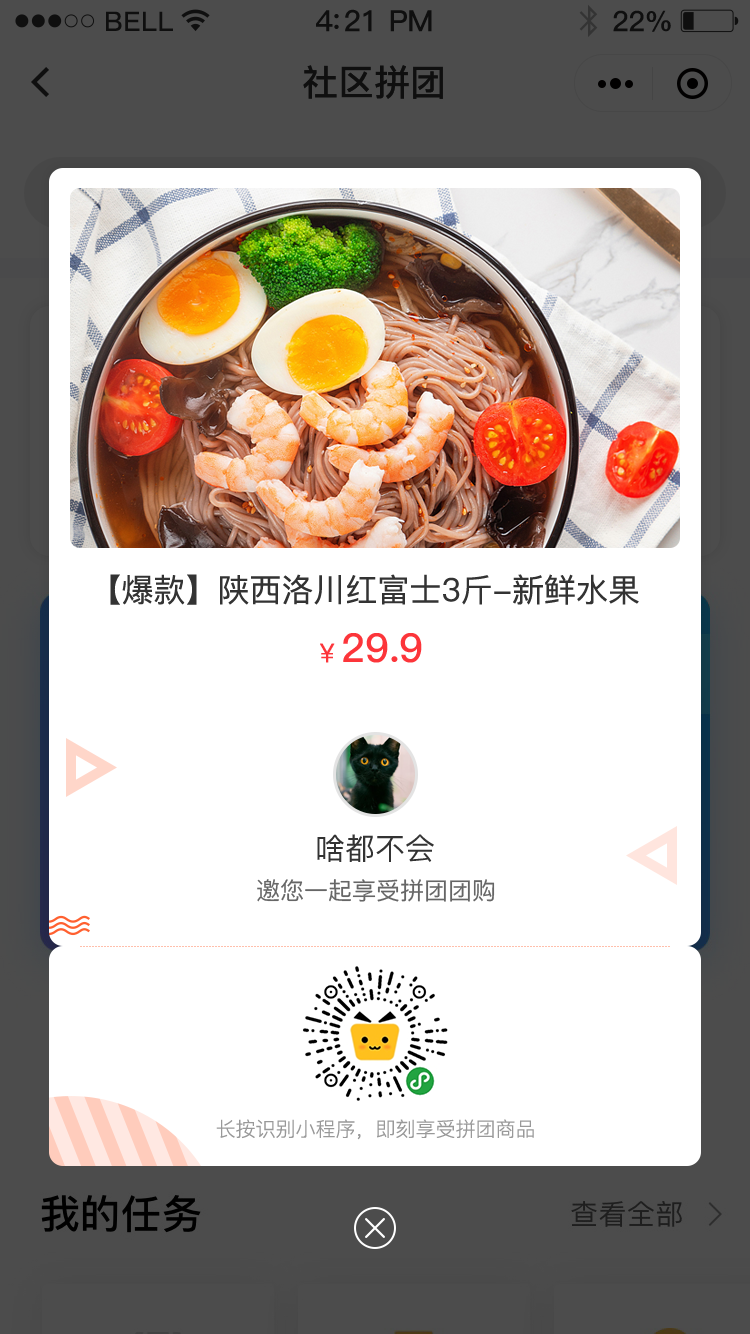Open 查看全部 for my tasks
Screen dimensions: 750x1334
click(x=644, y=1215)
